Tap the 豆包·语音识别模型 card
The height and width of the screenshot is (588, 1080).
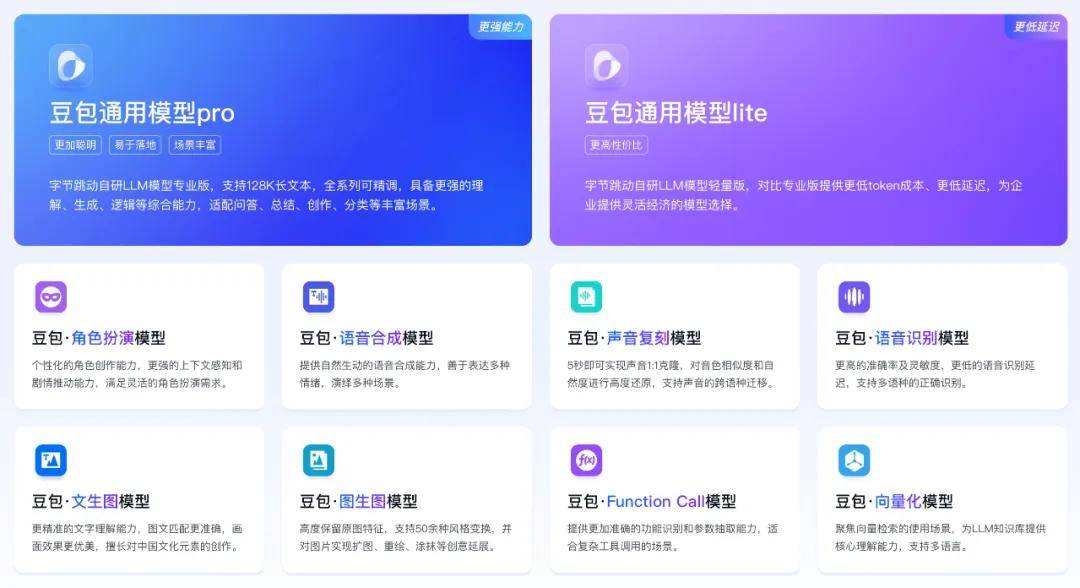pos(942,337)
